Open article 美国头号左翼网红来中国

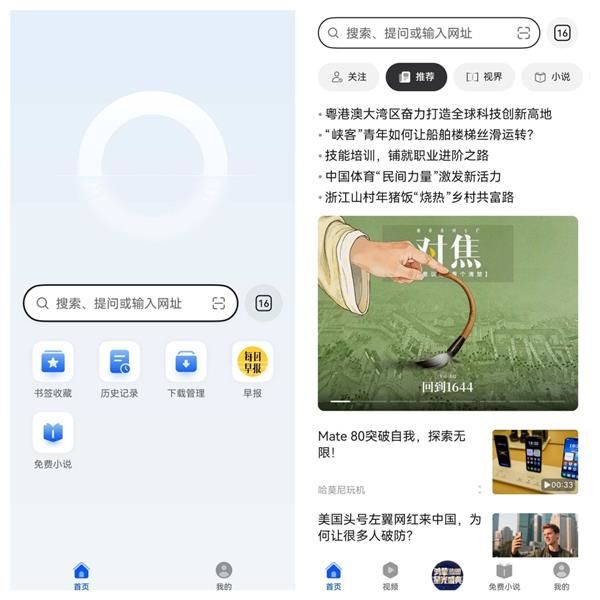pyautogui.click(x=398, y=528)
